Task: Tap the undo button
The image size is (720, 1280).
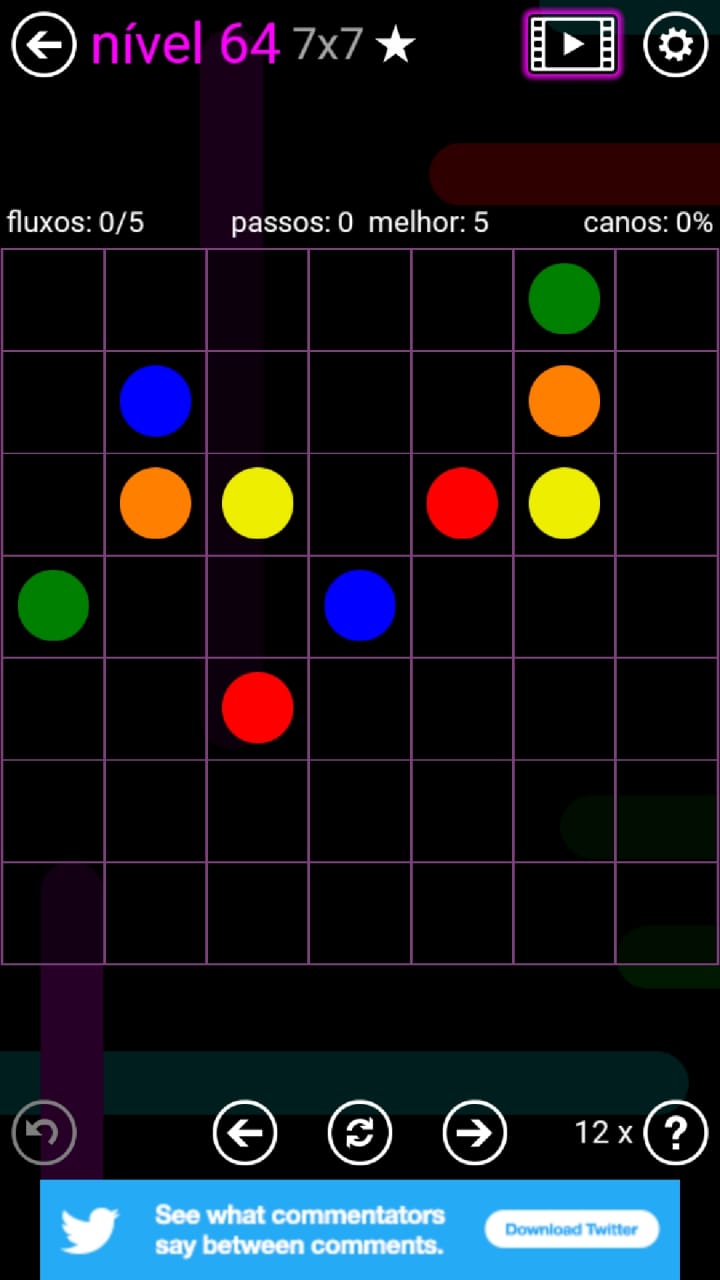Action: (44, 1132)
